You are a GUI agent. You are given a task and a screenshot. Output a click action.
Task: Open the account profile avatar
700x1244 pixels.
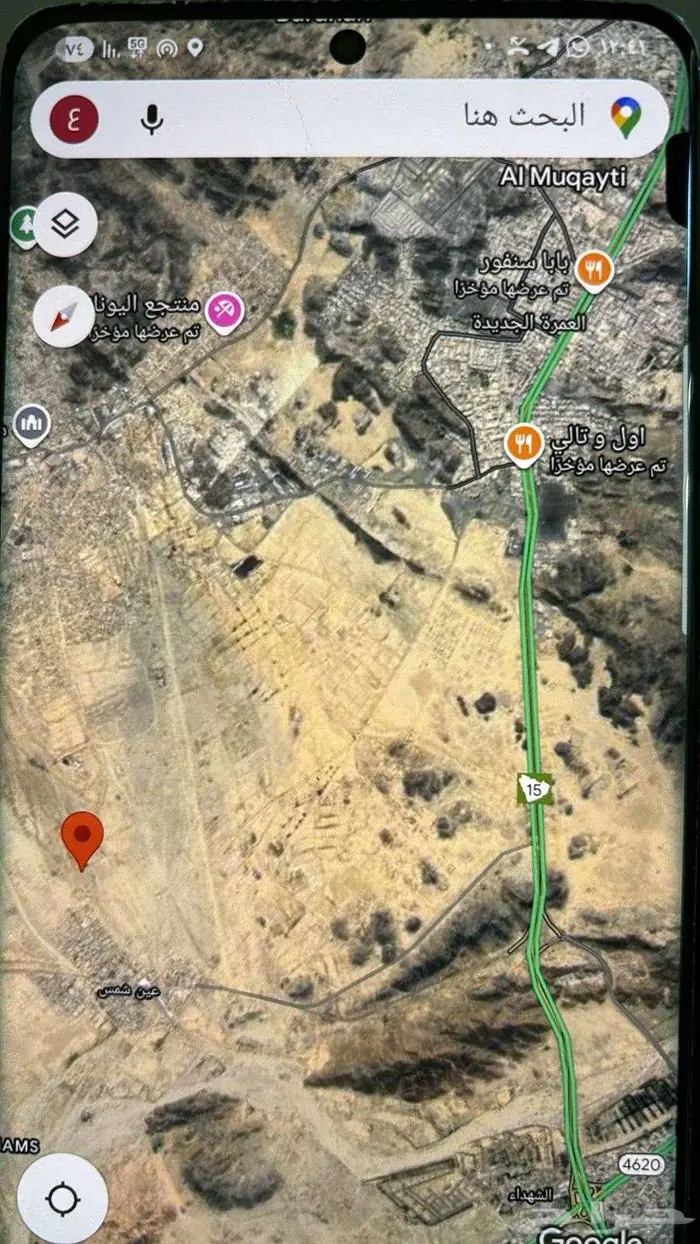point(74,119)
